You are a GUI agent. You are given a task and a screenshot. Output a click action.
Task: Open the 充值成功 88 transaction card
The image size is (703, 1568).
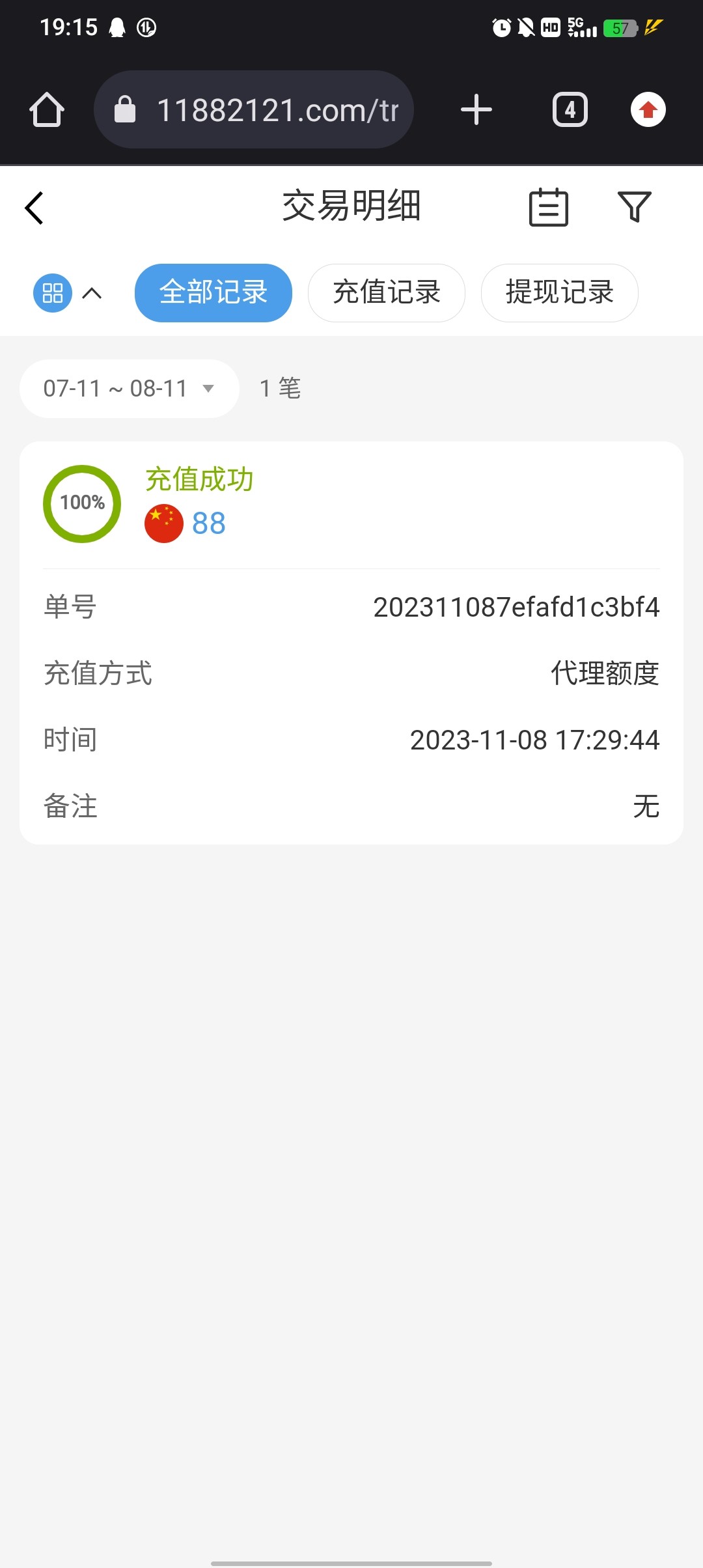[351, 505]
